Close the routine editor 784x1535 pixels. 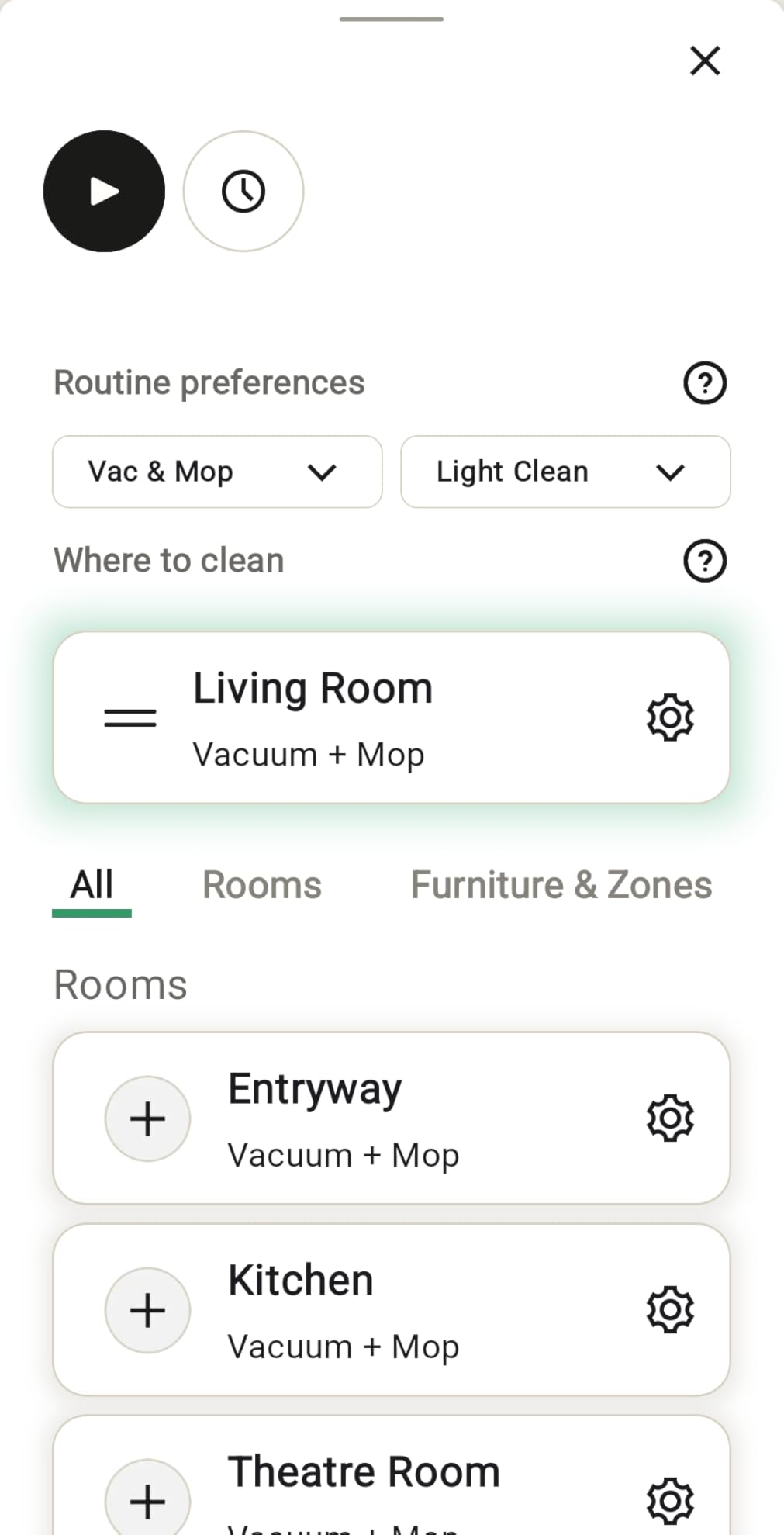(x=703, y=61)
